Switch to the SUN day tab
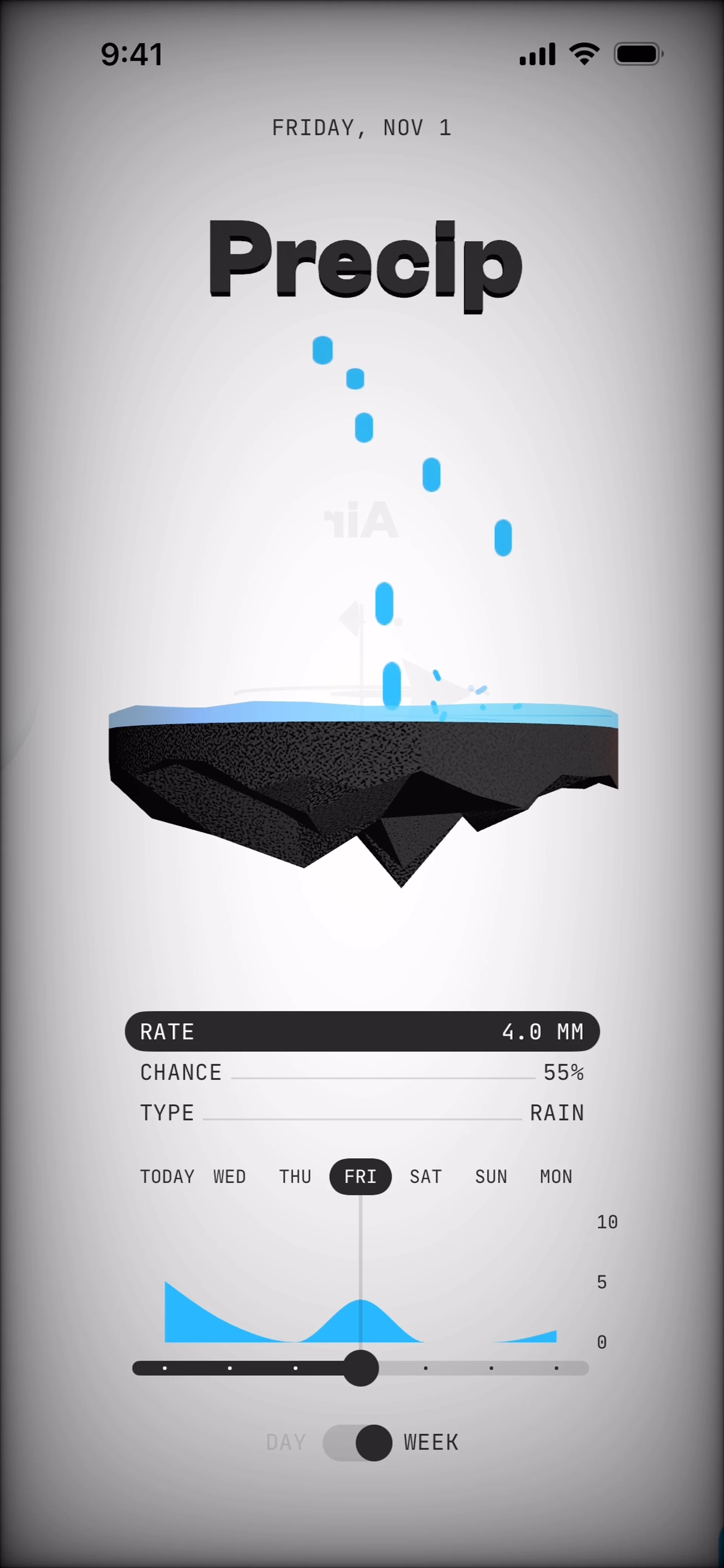The image size is (724, 1568). (x=491, y=1176)
